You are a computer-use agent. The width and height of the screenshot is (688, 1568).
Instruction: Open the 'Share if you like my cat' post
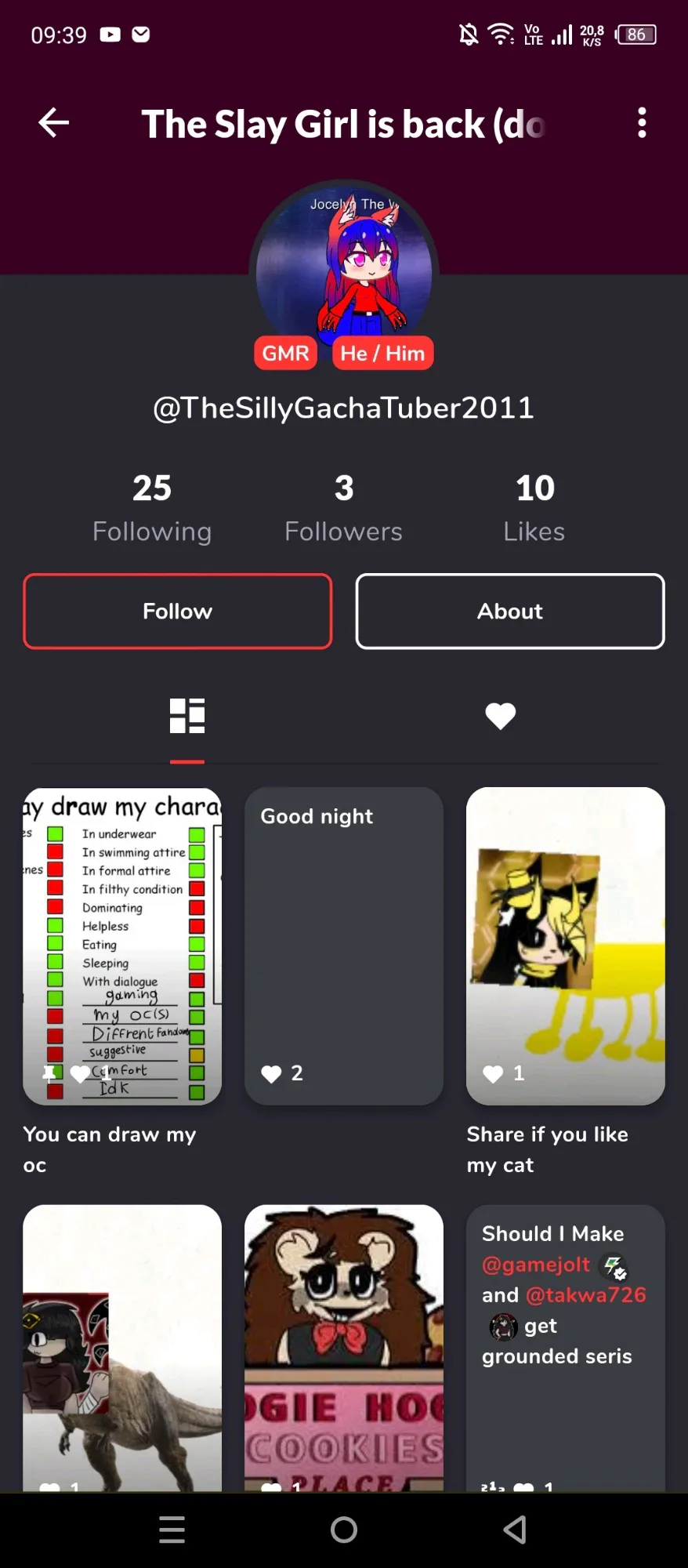pos(566,946)
